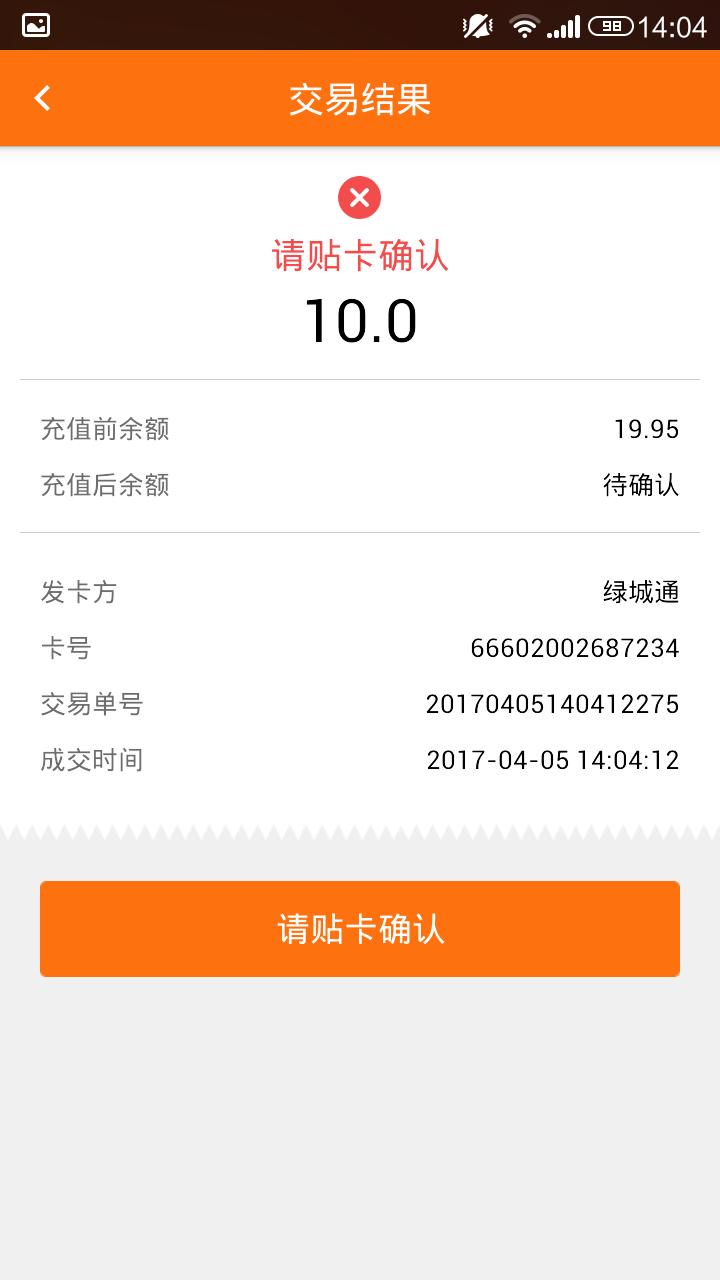Tap the recharge amount 10.0

coord(359,320)
